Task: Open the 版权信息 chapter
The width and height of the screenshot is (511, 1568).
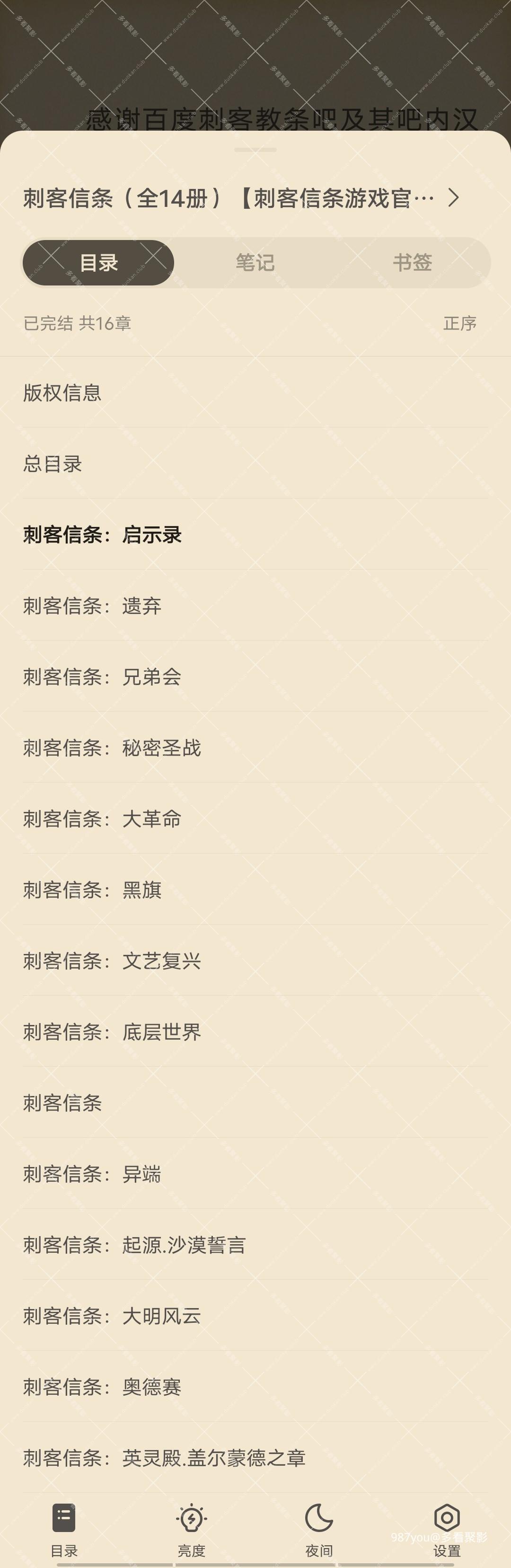Action: coord(62,392)
